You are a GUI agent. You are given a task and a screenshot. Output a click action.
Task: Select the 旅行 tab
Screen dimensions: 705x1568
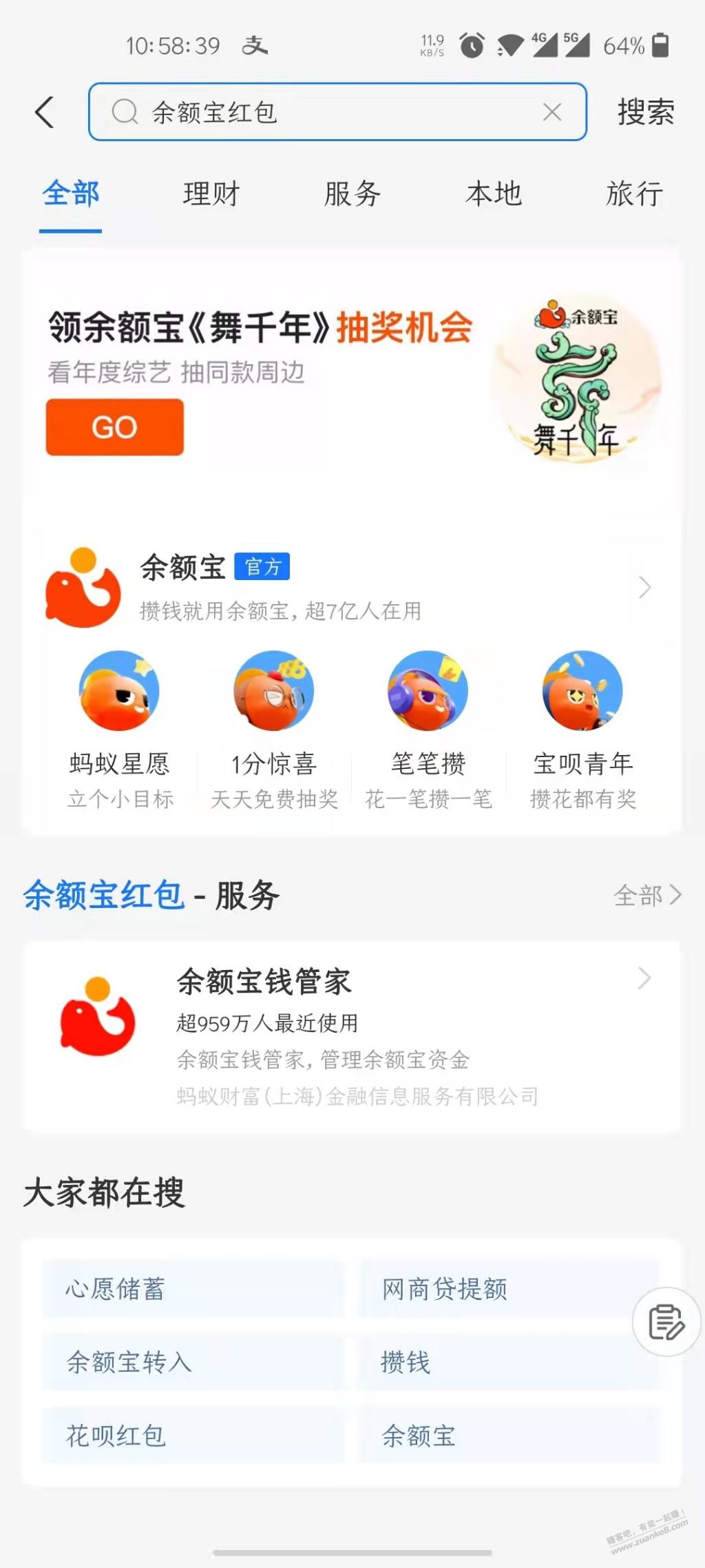click(634, 194)
